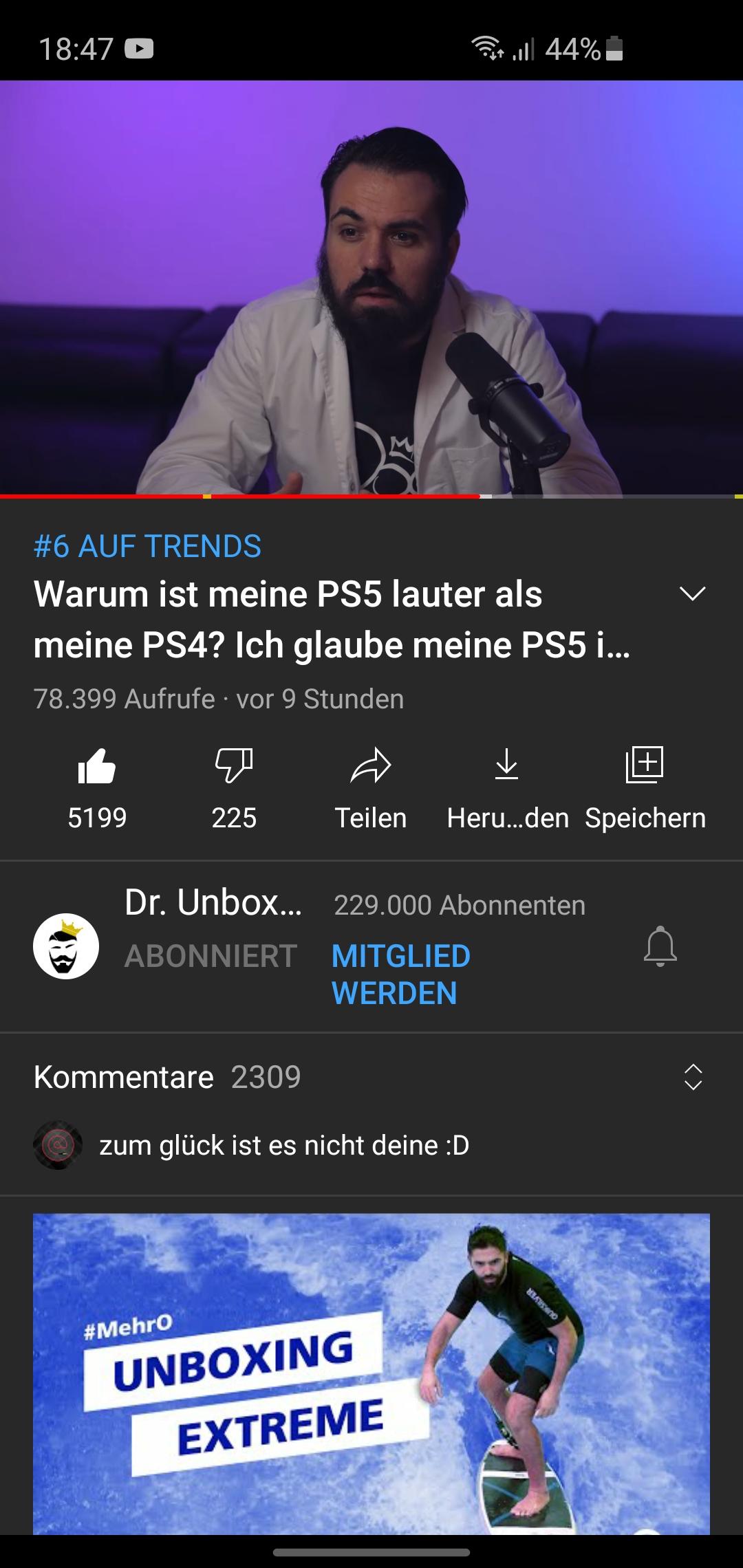Open channel notification bell settings
Image resolution: width=743 pixels, height=1568 pixels.
tap(660, 947)
